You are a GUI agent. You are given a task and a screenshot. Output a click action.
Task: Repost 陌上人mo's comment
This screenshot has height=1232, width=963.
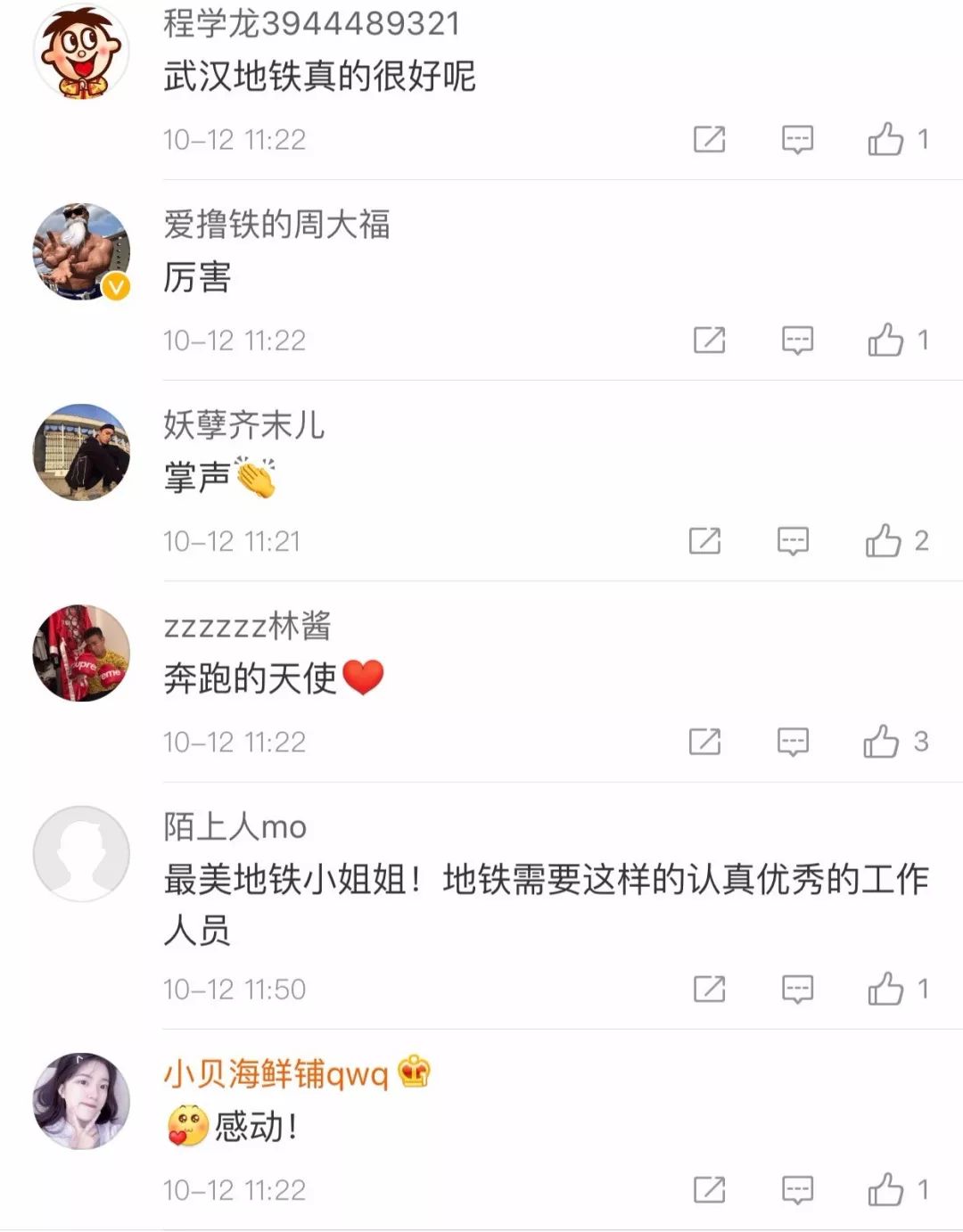(709, 989)
